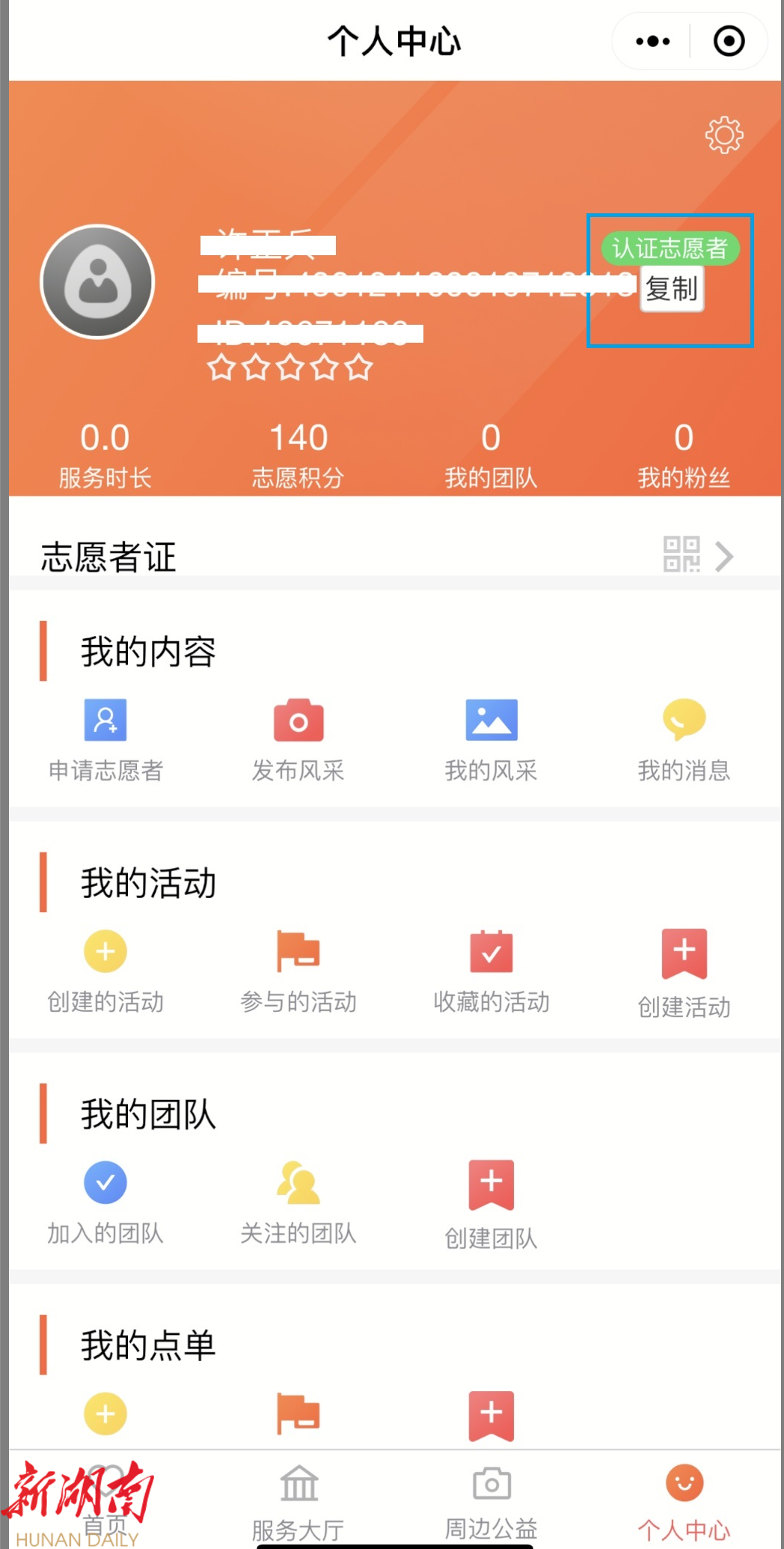Screen dimensions: 784x1549
Task: View 参与的活动
Action: tap(298, 969)
